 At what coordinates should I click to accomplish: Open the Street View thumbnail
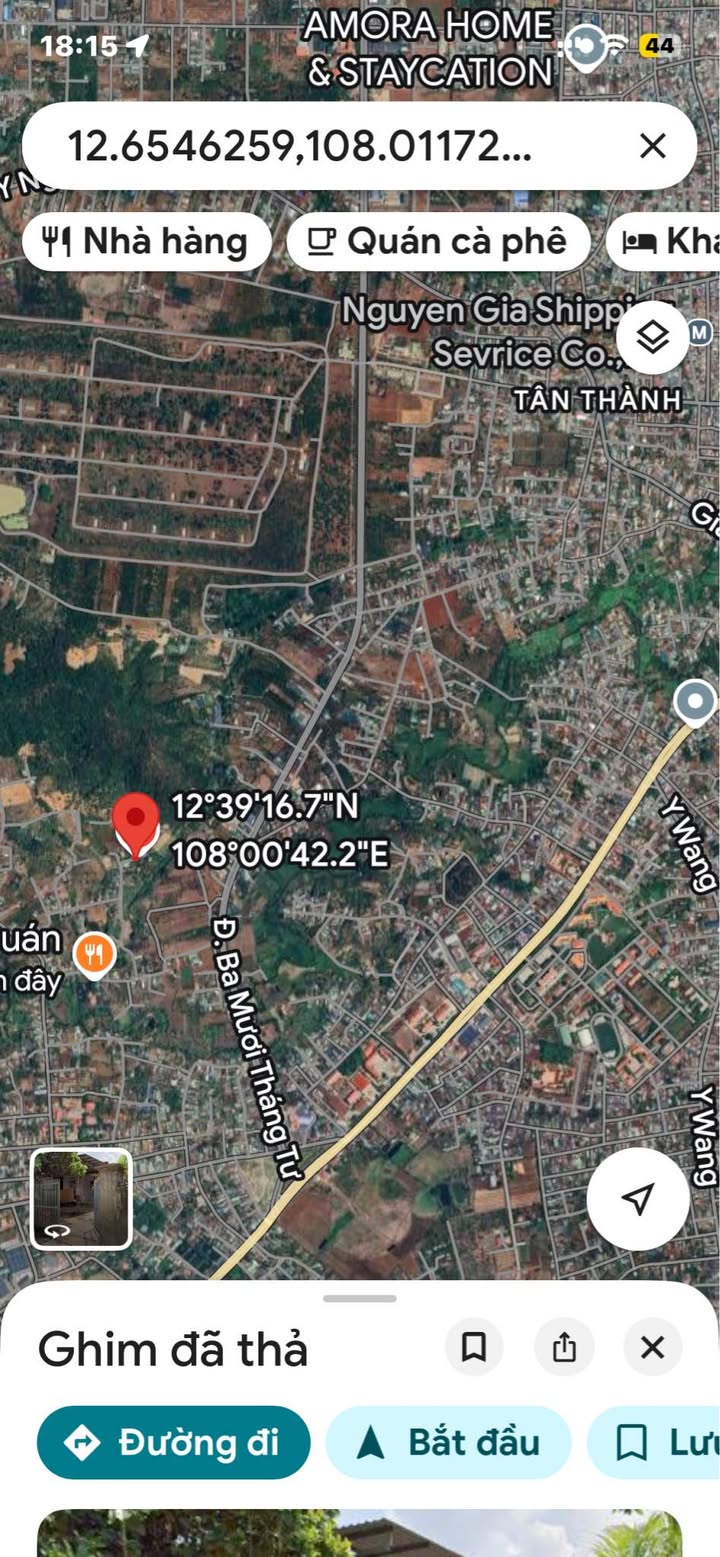click(x=81, y=1198)
